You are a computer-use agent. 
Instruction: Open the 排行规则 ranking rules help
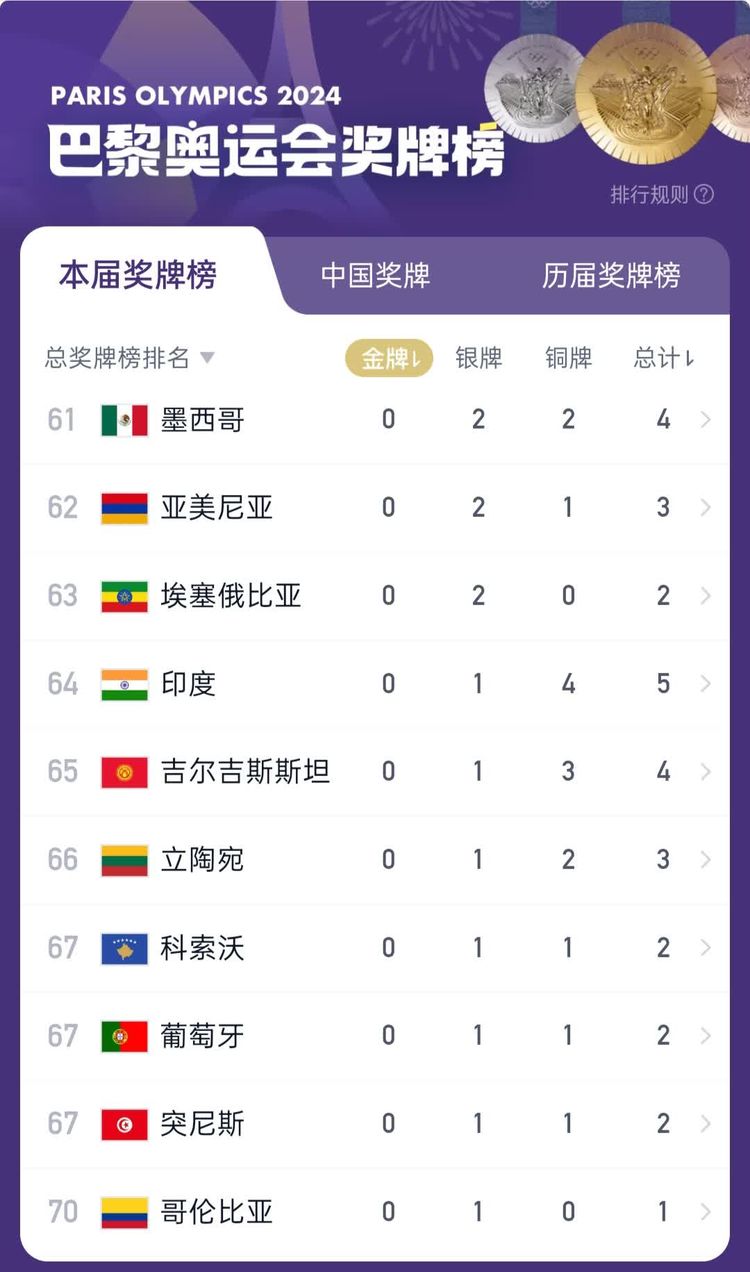click(662, 195)
